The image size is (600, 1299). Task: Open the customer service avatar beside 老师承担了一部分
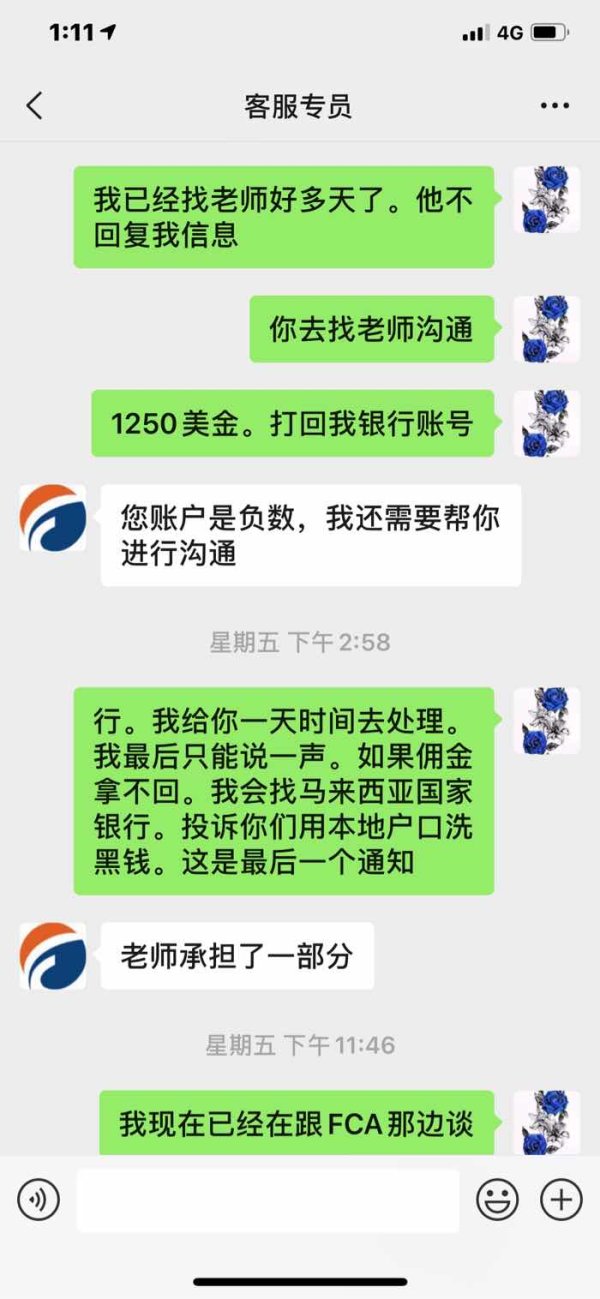coord(53,956)
